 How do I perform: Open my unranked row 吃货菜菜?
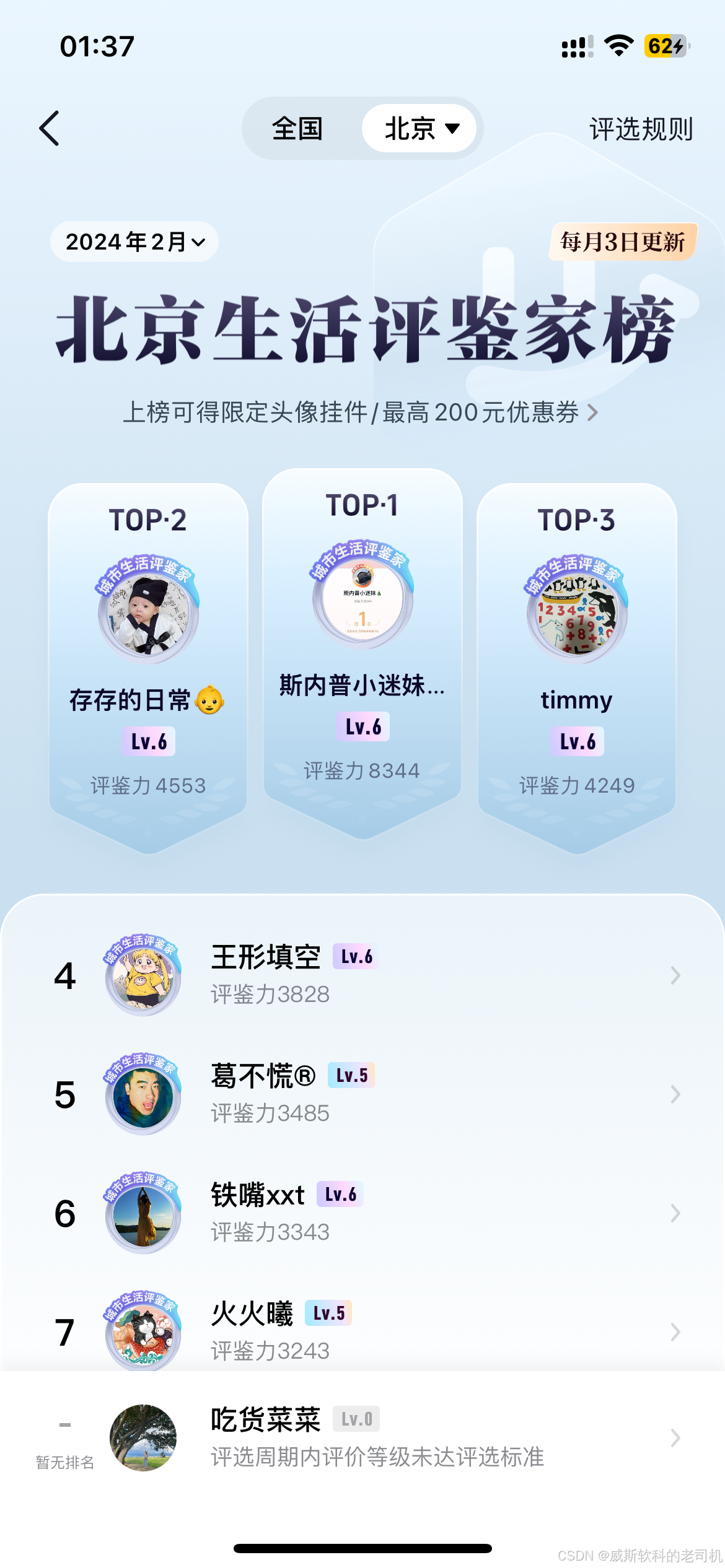(x=362, y=1438)
